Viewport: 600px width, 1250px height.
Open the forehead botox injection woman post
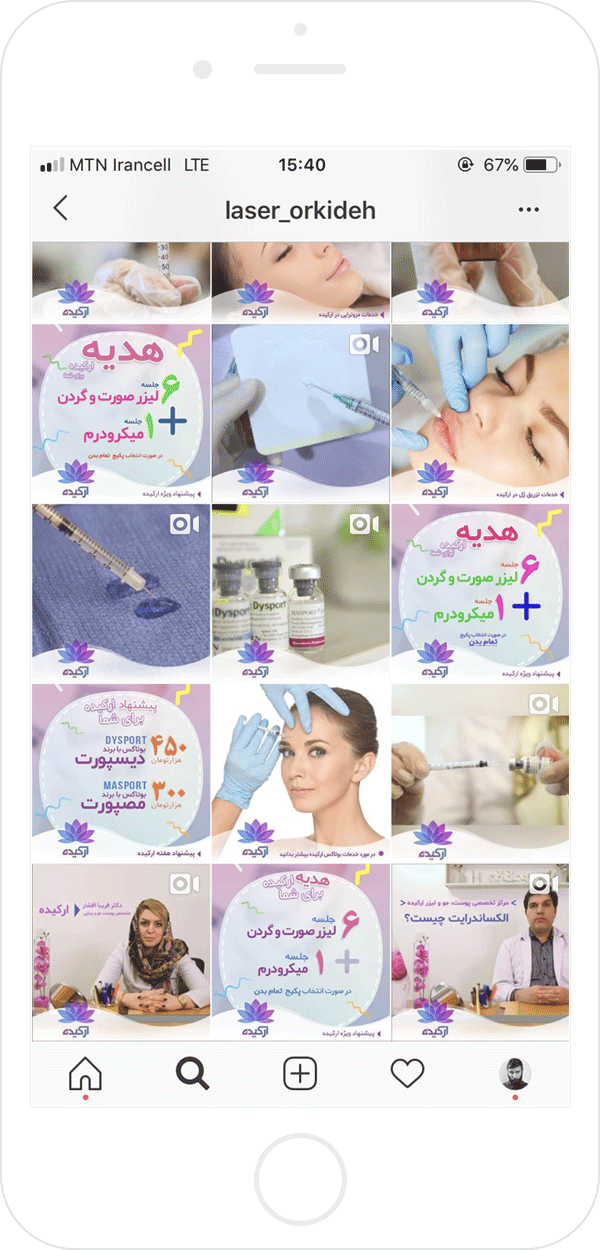300,772
